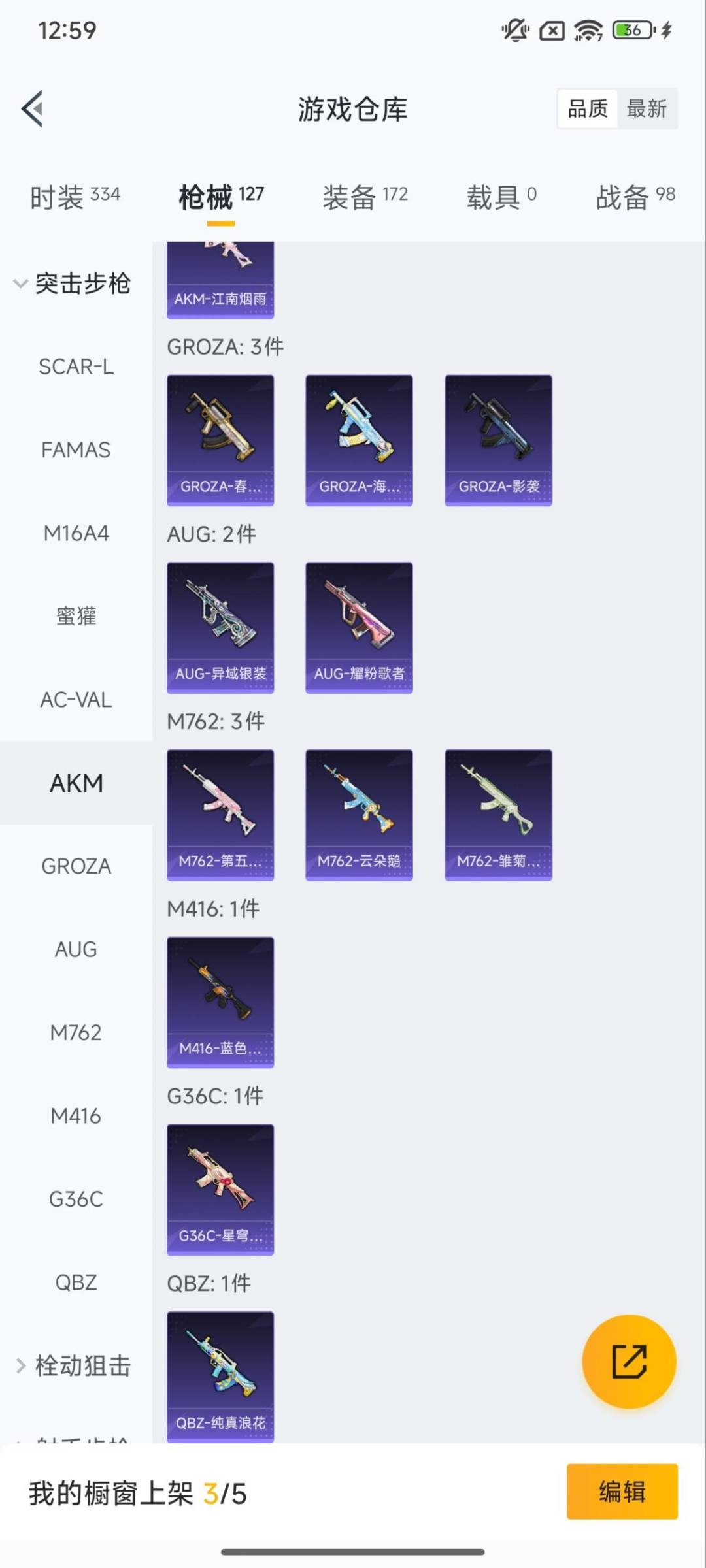View the AUG-耀粉歌者 skin

click(359, 627)
